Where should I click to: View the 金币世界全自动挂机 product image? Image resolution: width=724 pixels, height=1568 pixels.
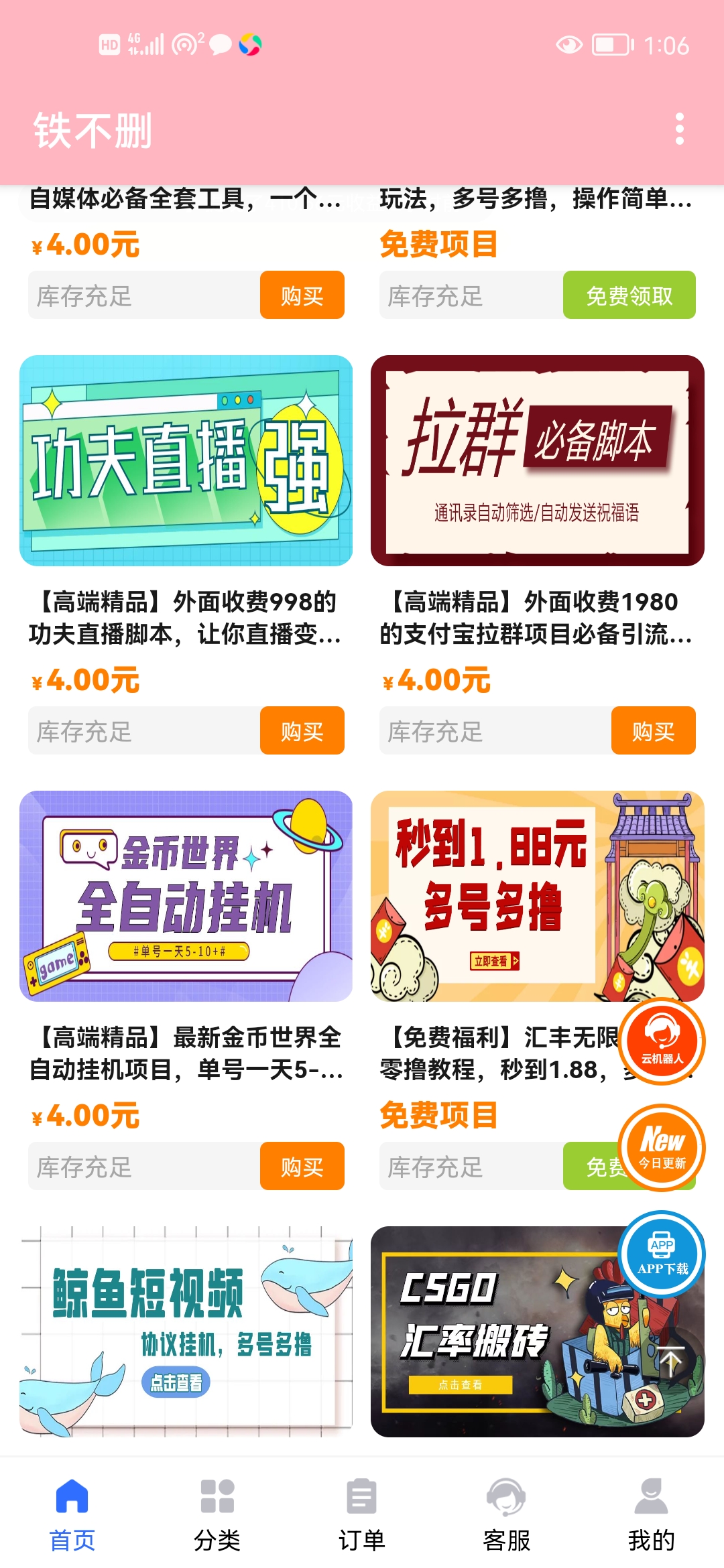pyautogui.click(x=186, y=897)
